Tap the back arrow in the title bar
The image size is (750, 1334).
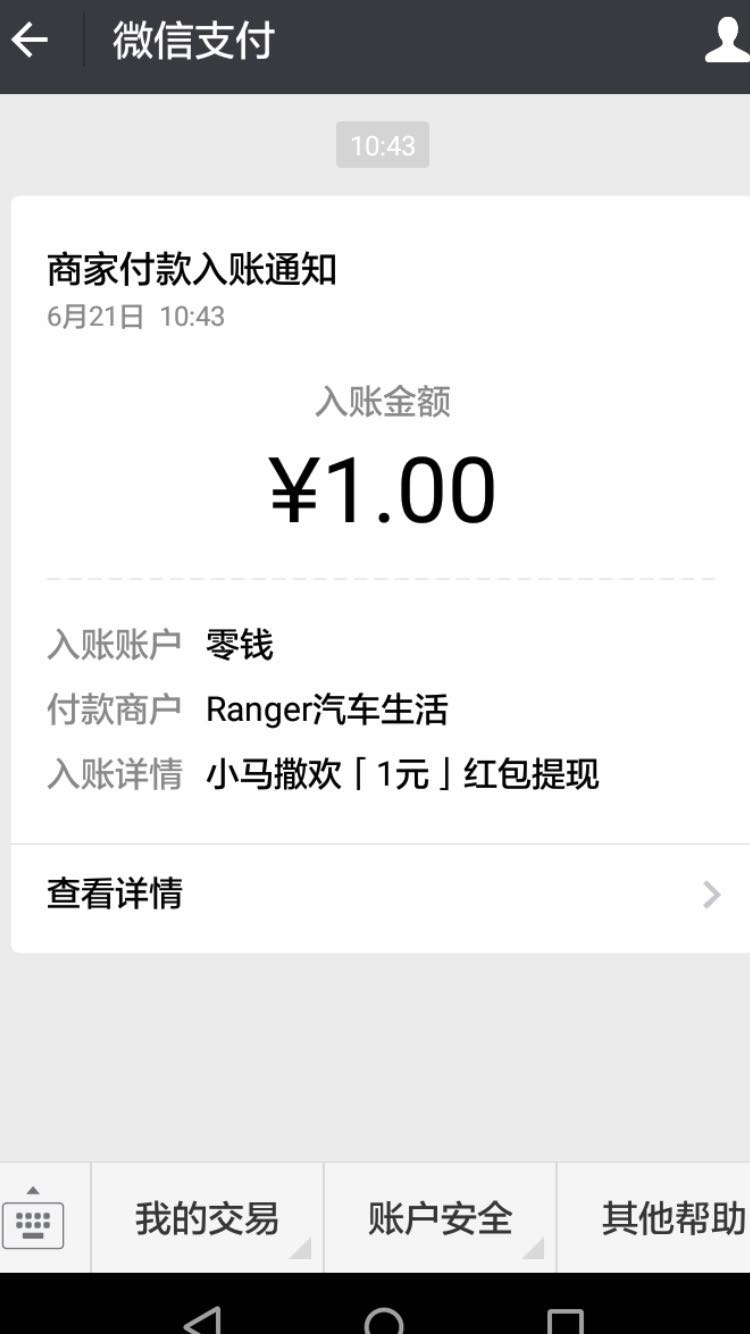(x=31, y=40)
